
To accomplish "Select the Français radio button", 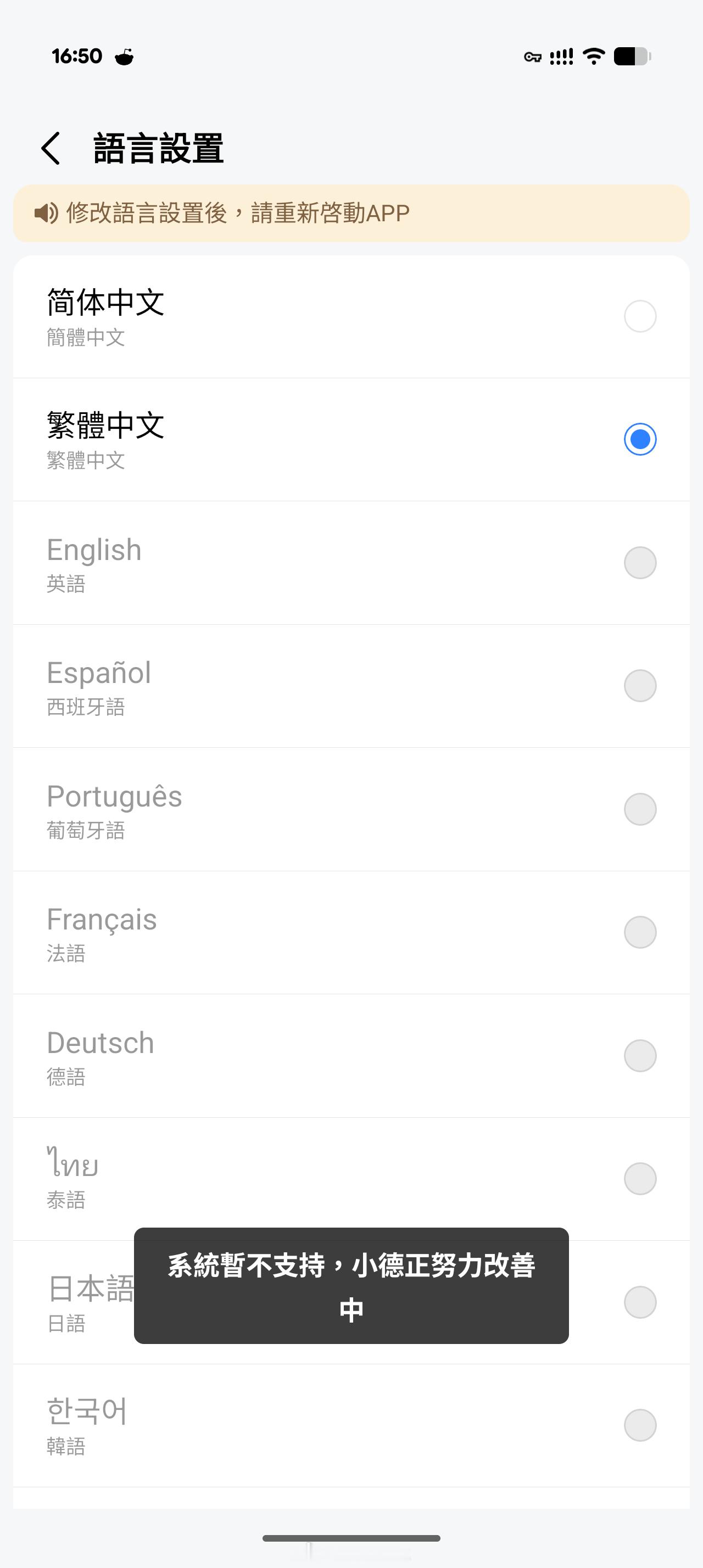I will coord(639,932).
